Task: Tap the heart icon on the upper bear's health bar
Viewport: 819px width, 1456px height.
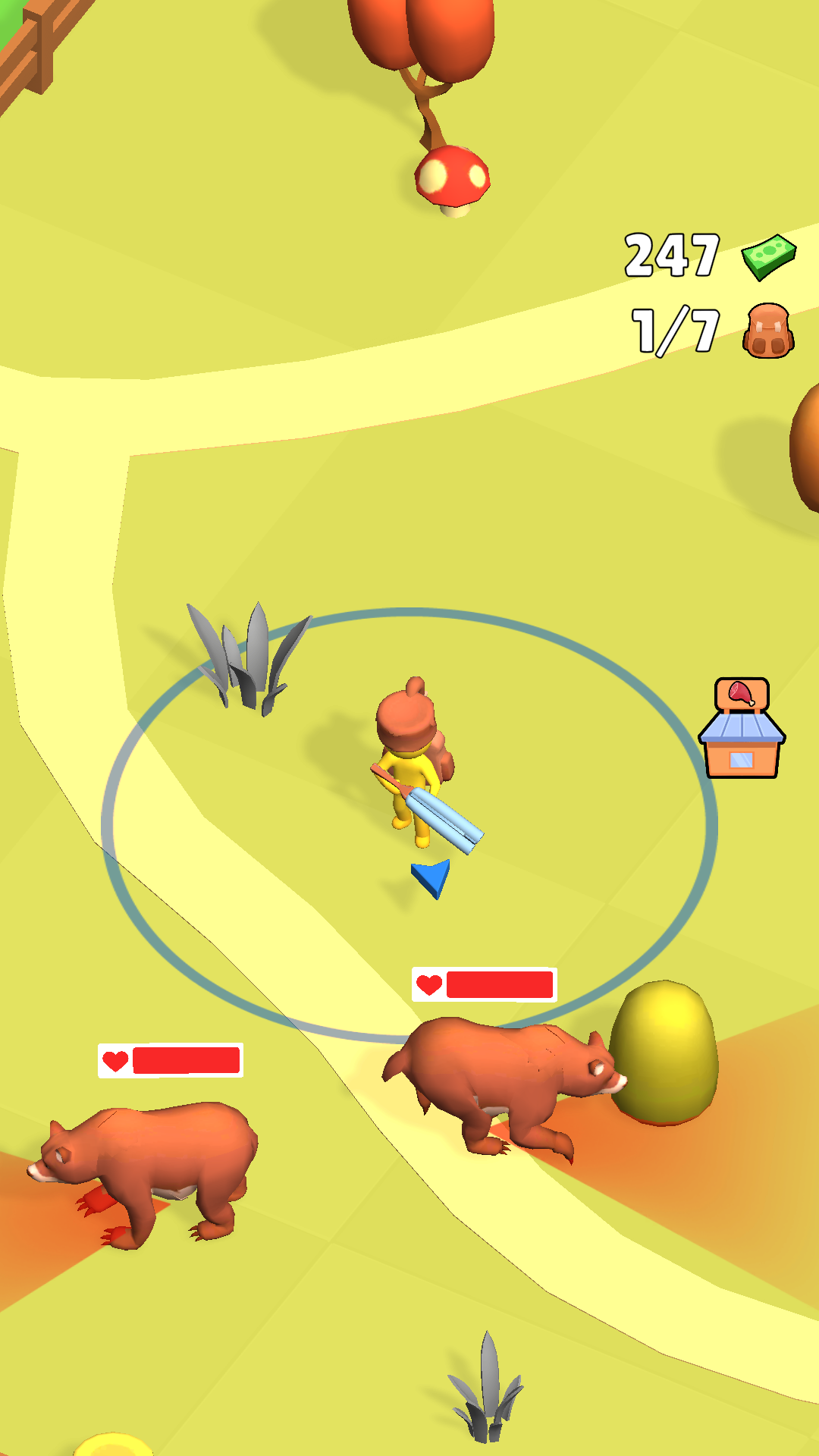Action: [428, 986]
